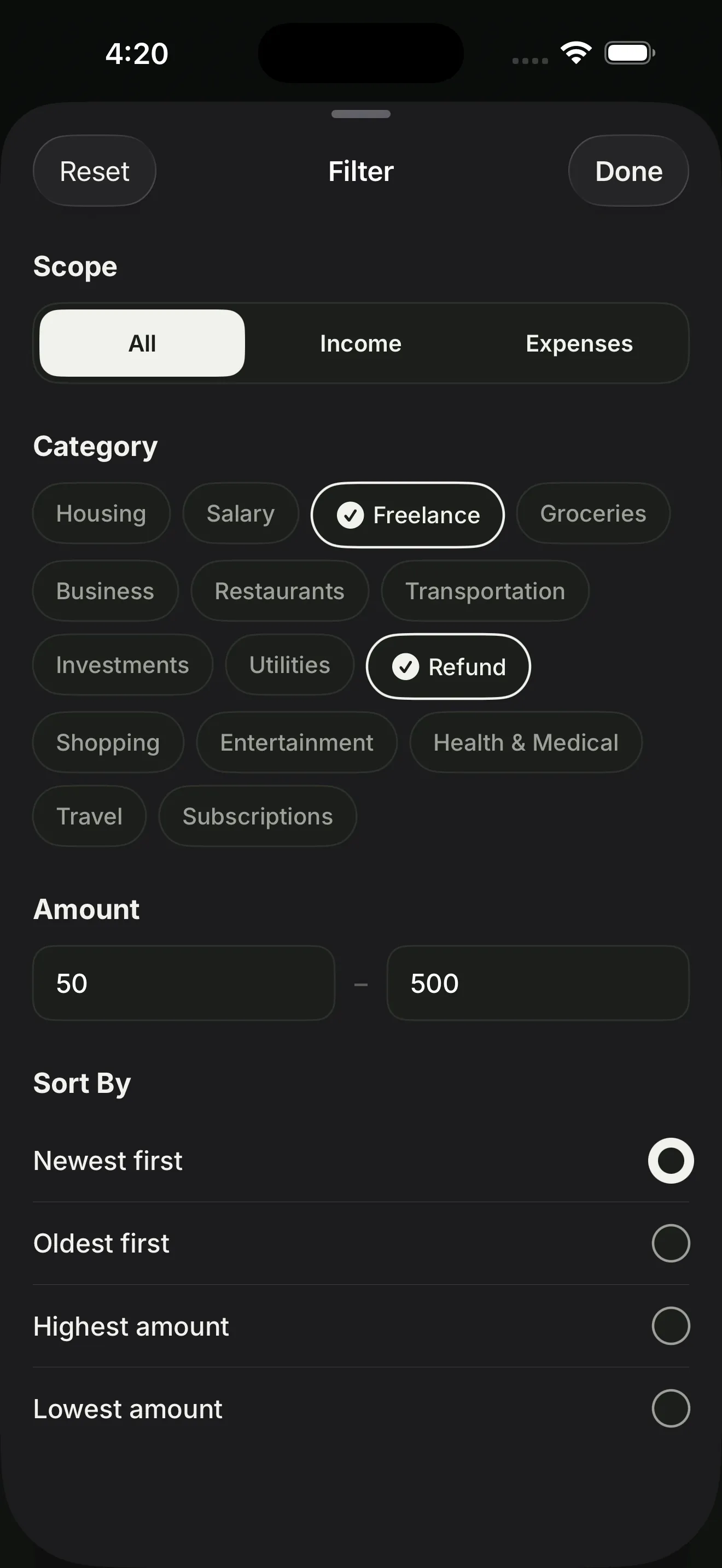The image size is (722, 1568).
Task: Toggle the Subscriptions category on
Action: pos(257,816)
